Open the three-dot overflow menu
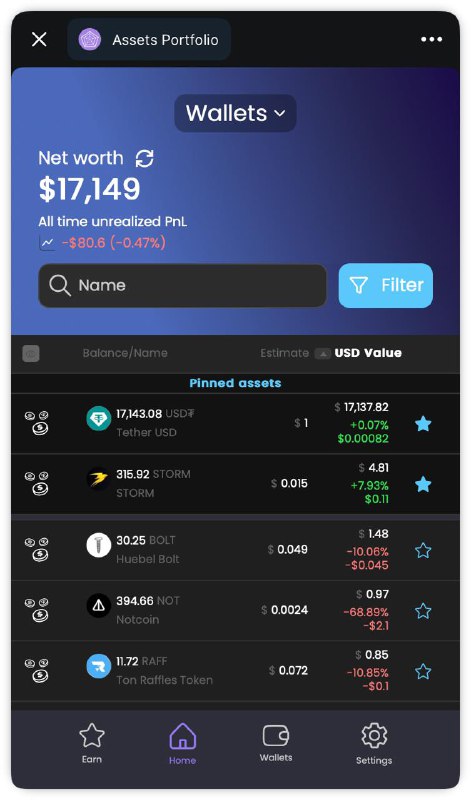This screenshot has height=800, width=471. point(431,39)
